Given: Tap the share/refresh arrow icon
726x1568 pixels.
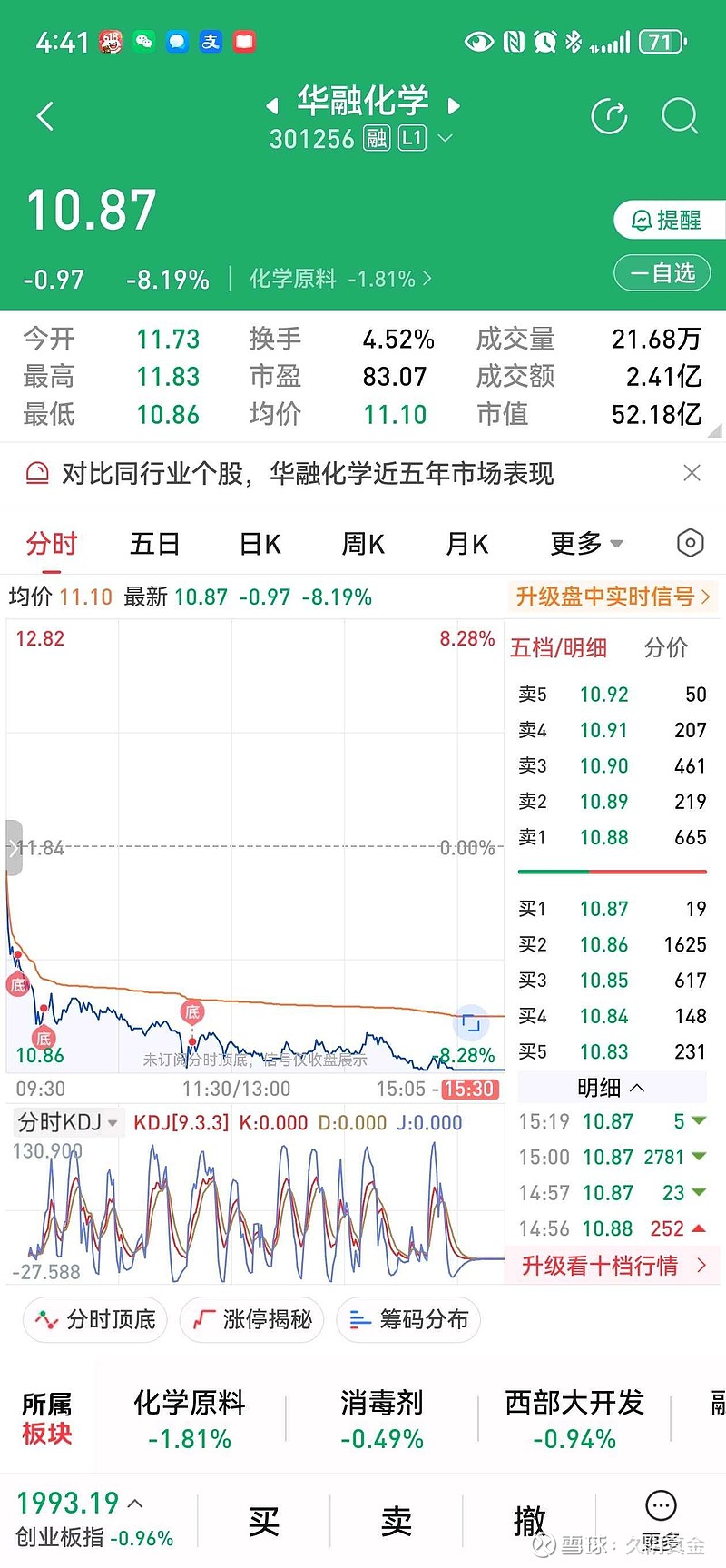Looking at the screenshot, I should click(x=609, y=116).
